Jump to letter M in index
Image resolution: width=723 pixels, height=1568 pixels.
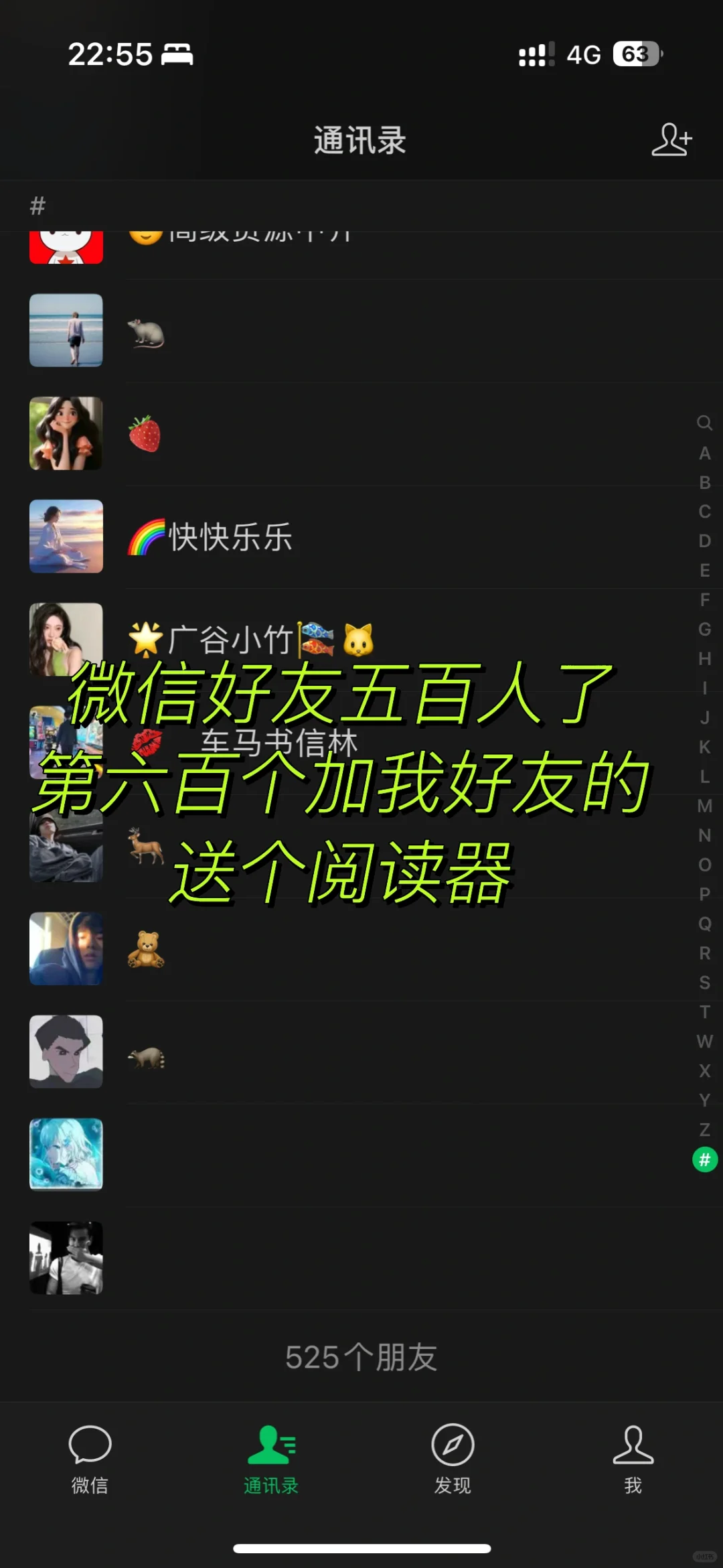coord(704,806)
